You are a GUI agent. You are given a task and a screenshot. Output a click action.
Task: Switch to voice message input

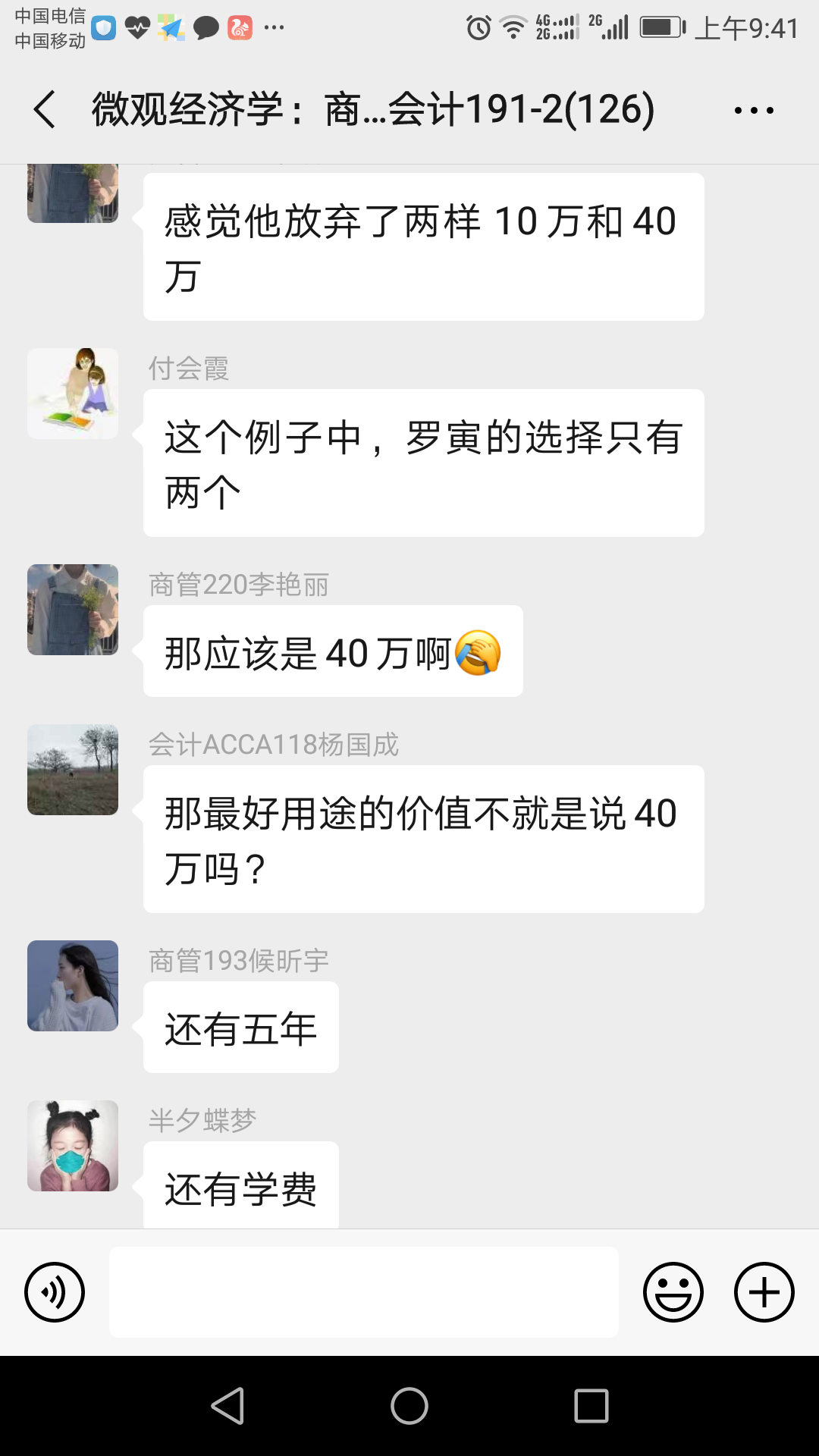pyautogui.click(x=55, y=1291)
